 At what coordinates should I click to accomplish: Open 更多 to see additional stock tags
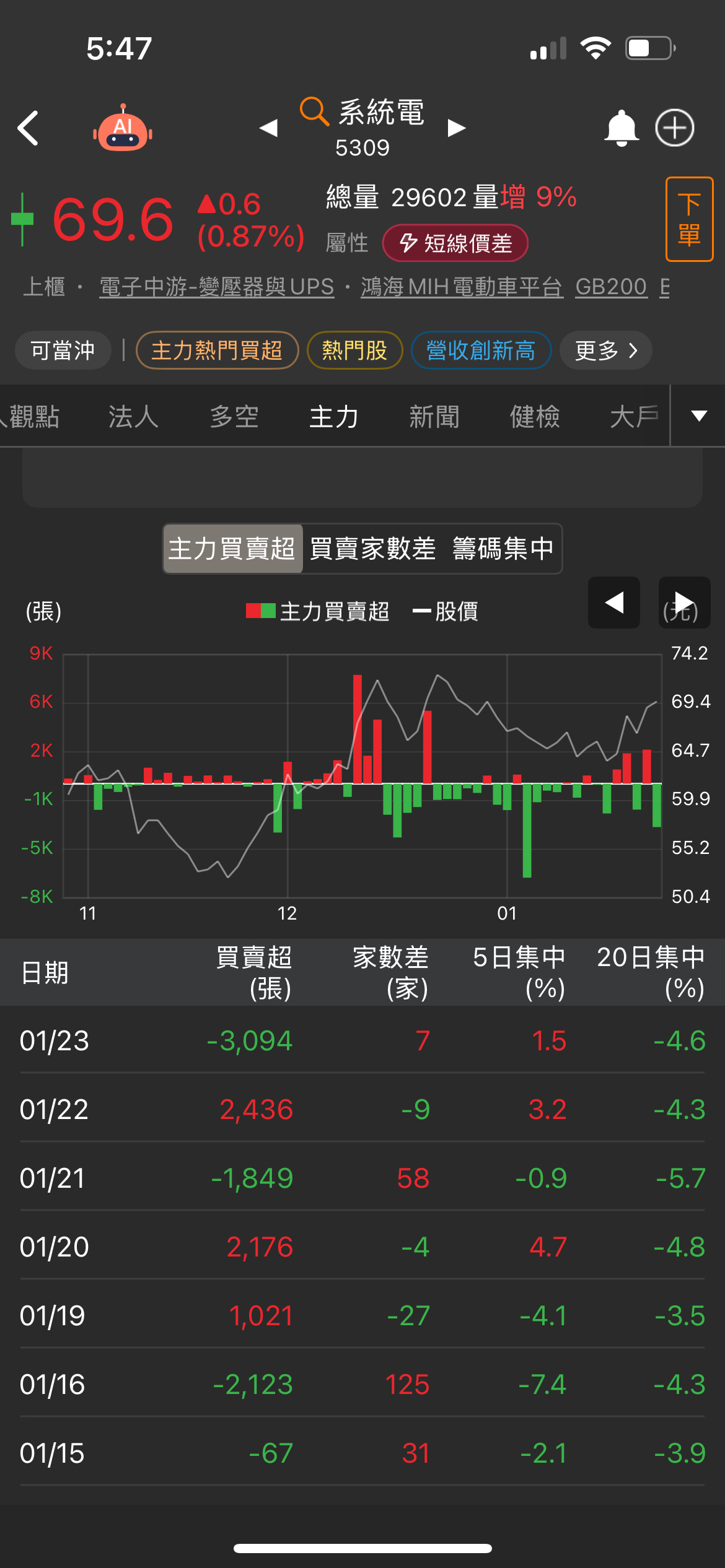[604, 350]
